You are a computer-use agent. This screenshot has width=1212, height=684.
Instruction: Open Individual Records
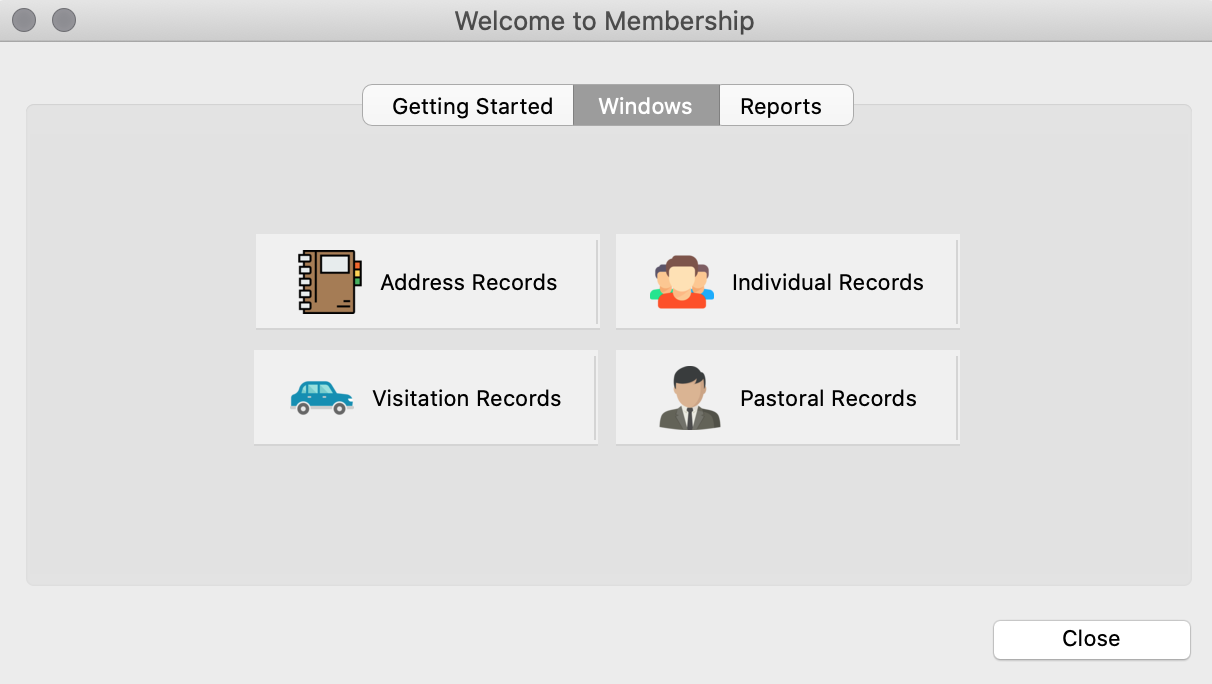tap(787, 282)
